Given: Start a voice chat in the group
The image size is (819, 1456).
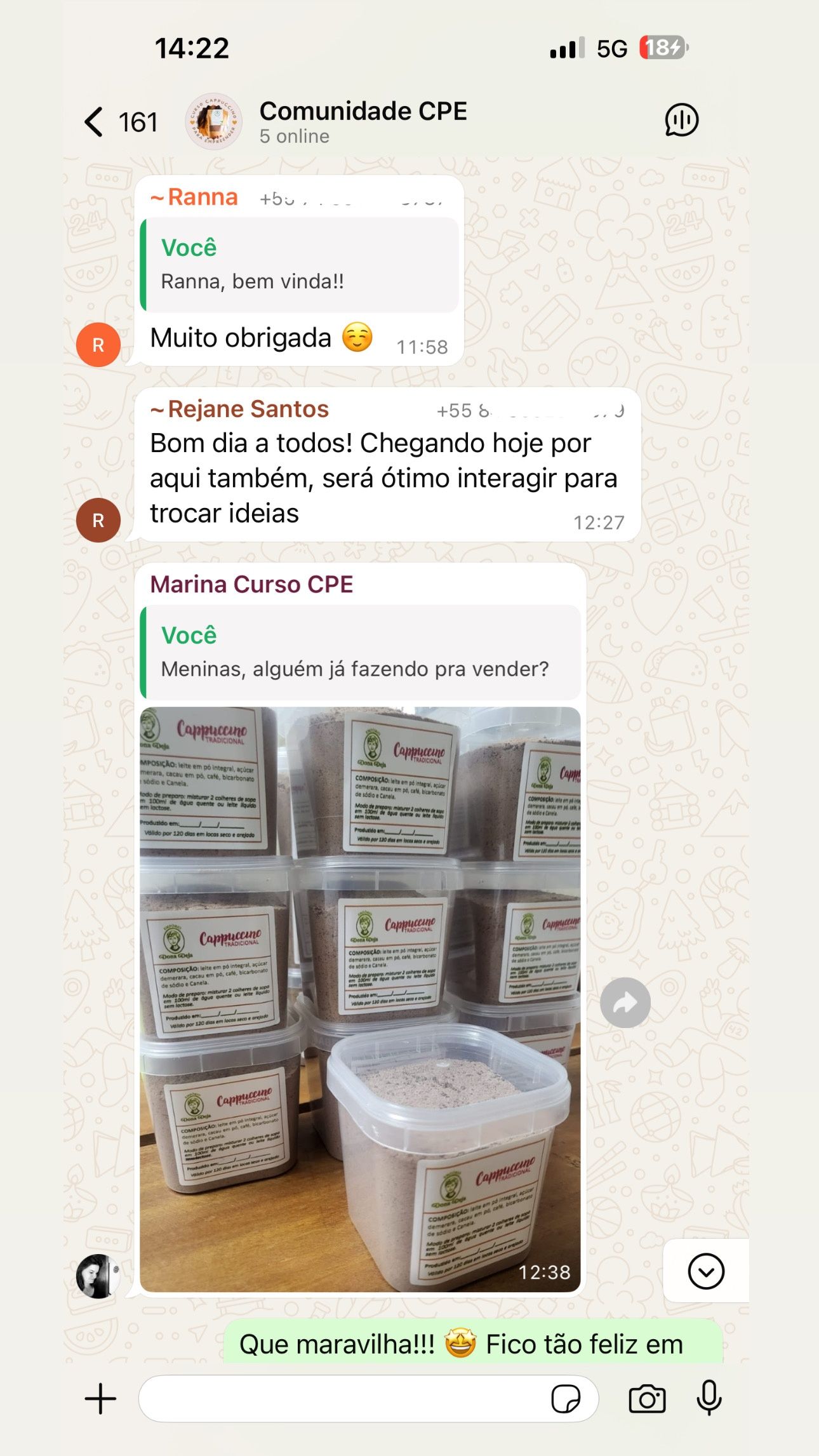Looking at the screenshot, I should 681,121.
